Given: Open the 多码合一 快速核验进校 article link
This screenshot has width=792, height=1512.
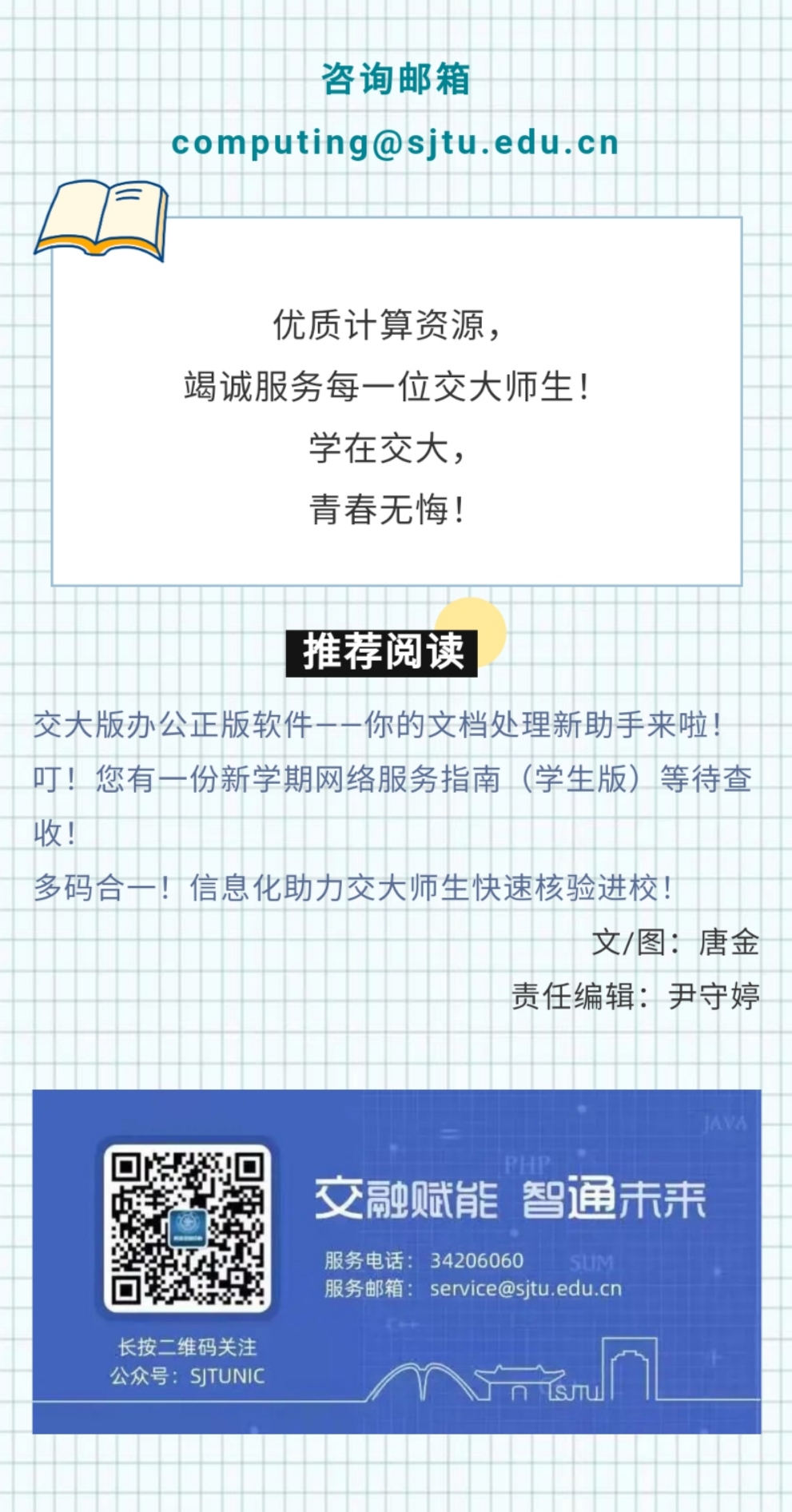Looking at the screenshot, I should [352, 888].
